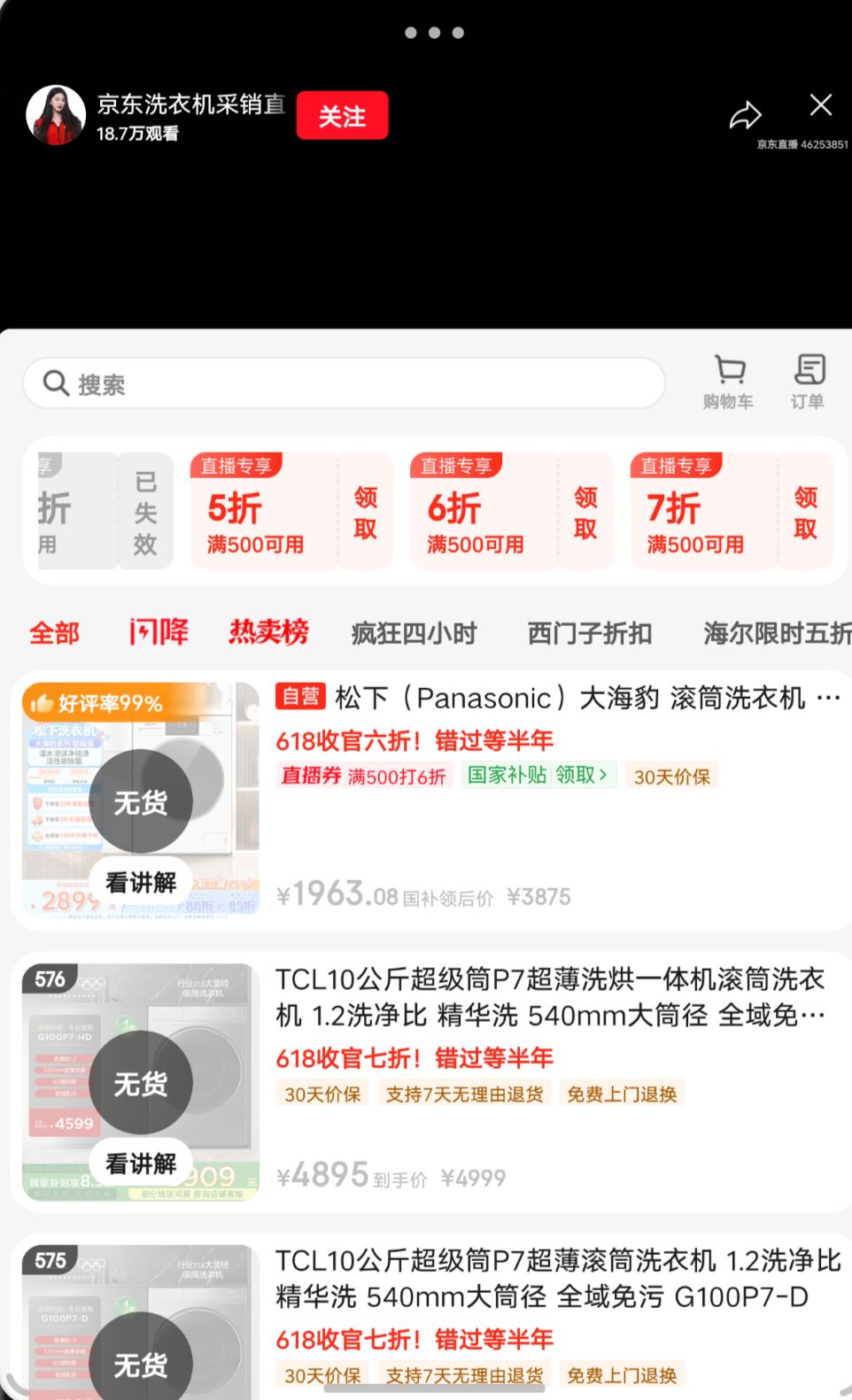Tap 国家补贴 领取 on the Panasonic item
The width and height of the screenshot is (852, 1400).
(538, 776)
